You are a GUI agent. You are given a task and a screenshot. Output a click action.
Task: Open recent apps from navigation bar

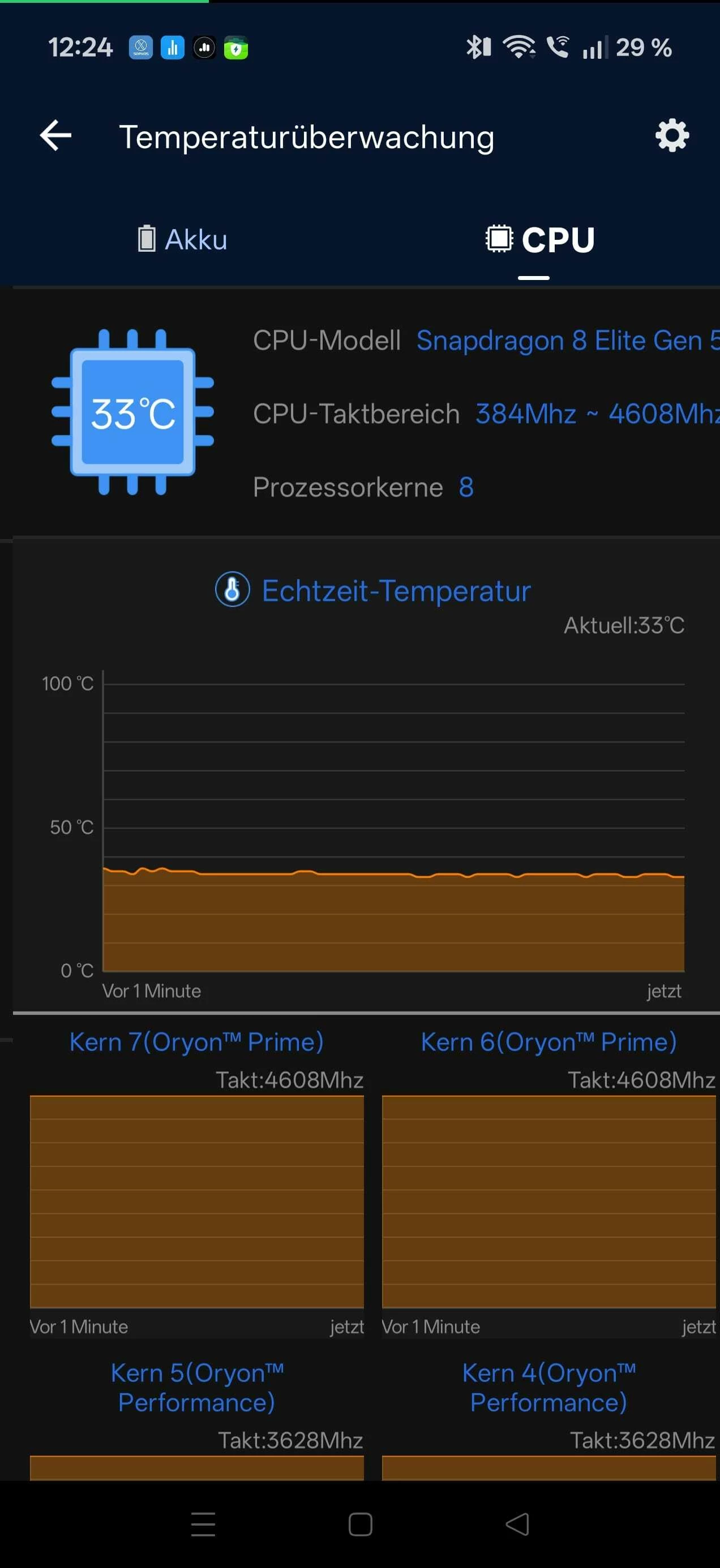point(203,1524)
